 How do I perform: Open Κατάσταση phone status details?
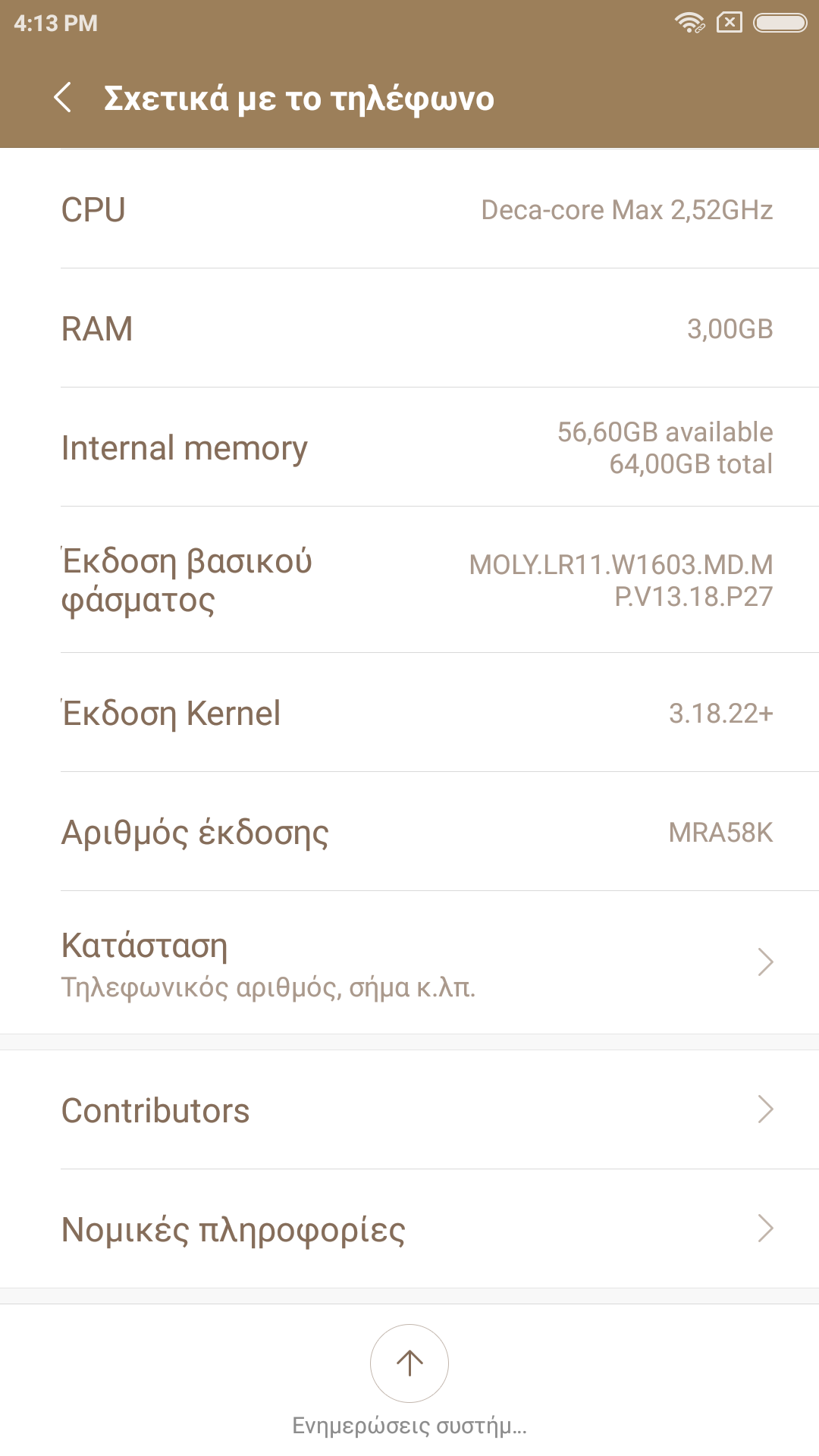(x=409, y=962)
